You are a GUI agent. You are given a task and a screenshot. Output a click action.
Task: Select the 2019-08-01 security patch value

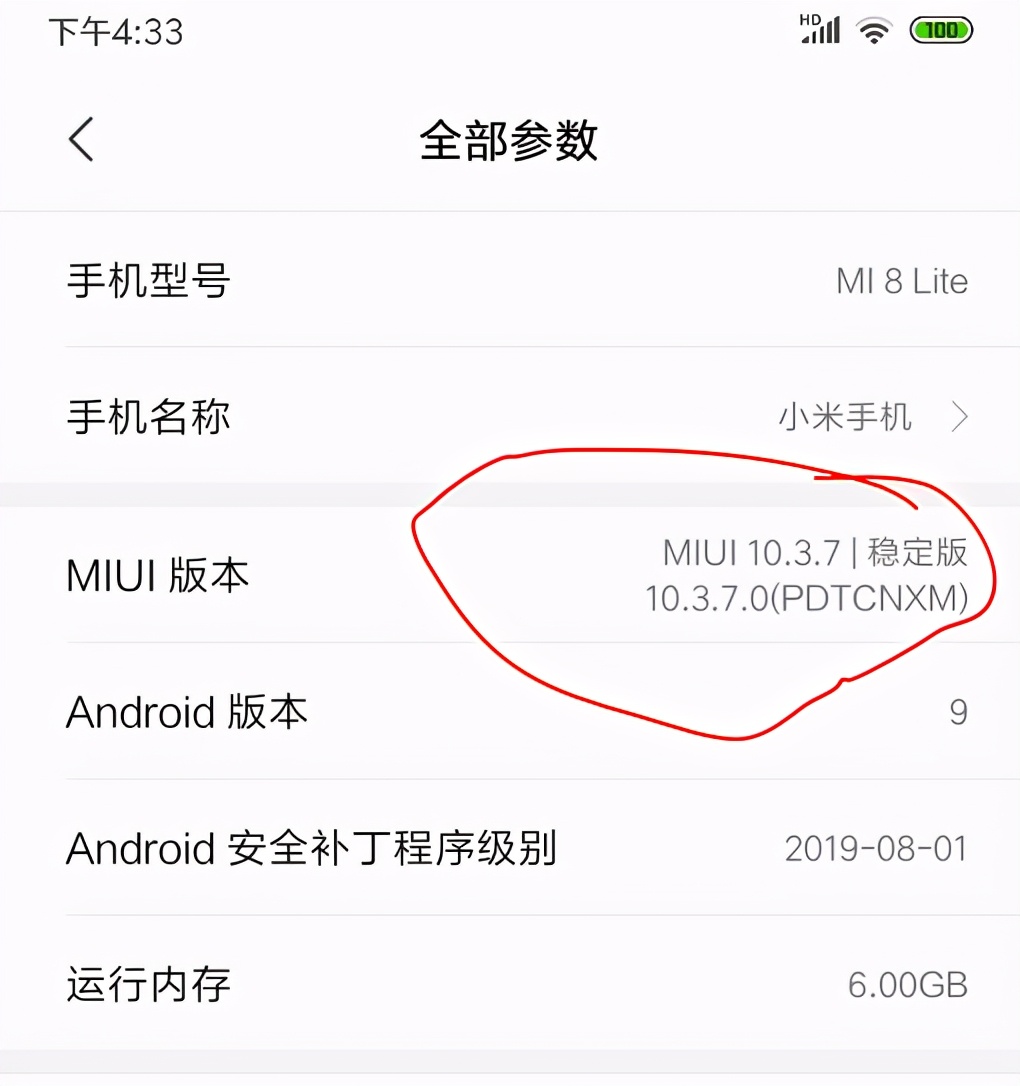pyautogui.click(x=875, y=849)
